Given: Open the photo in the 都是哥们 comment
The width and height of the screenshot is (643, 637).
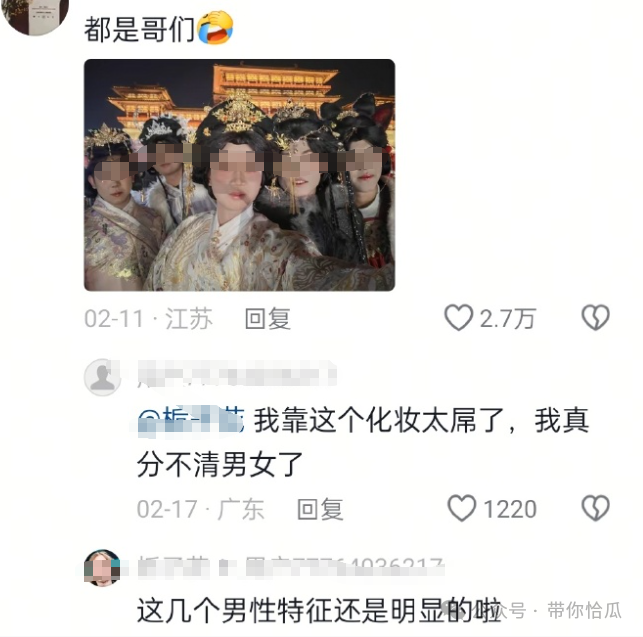Looking at the screenshot, I should [x=239, y=175].
